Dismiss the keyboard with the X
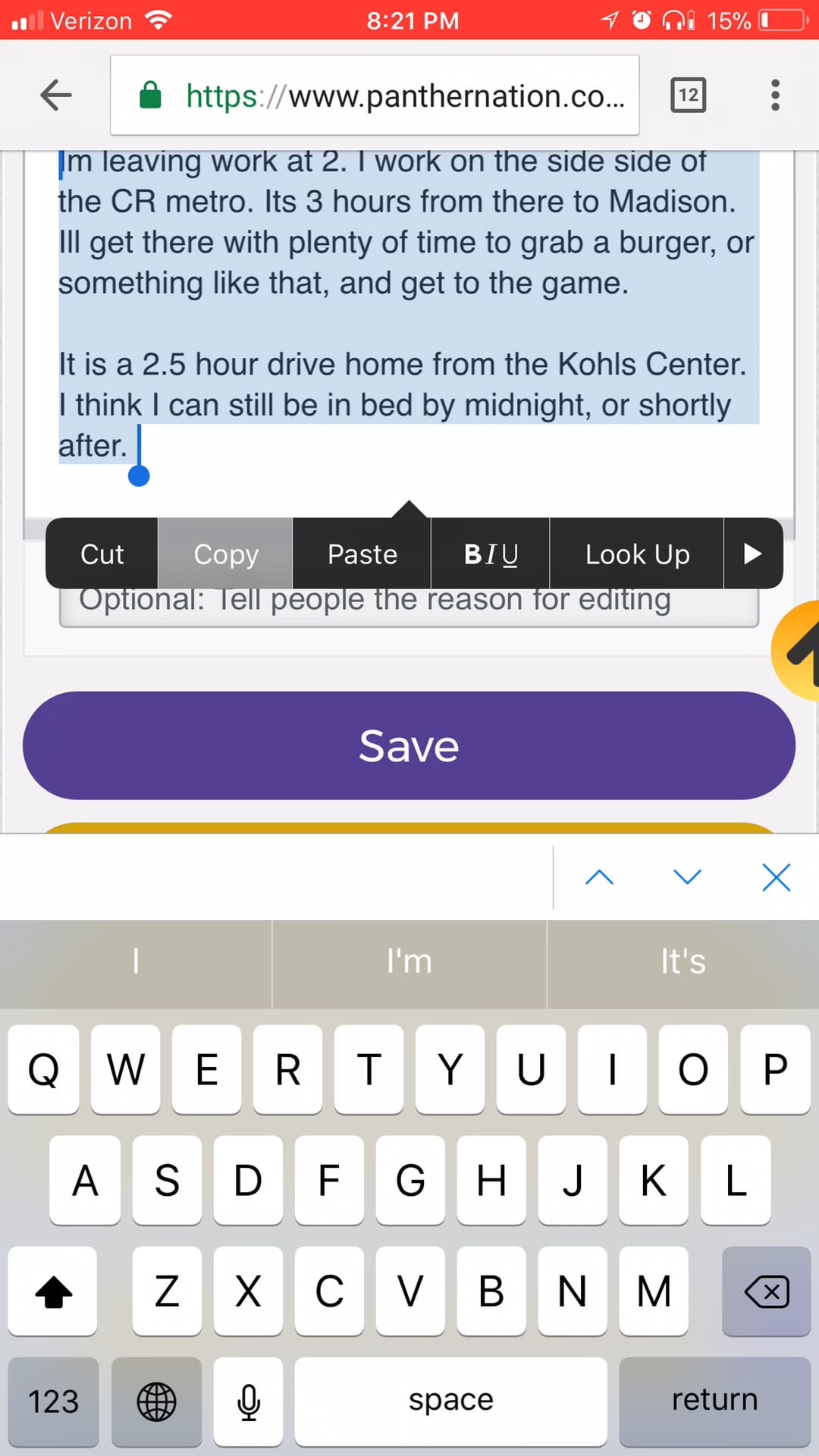 pos(776,877)
